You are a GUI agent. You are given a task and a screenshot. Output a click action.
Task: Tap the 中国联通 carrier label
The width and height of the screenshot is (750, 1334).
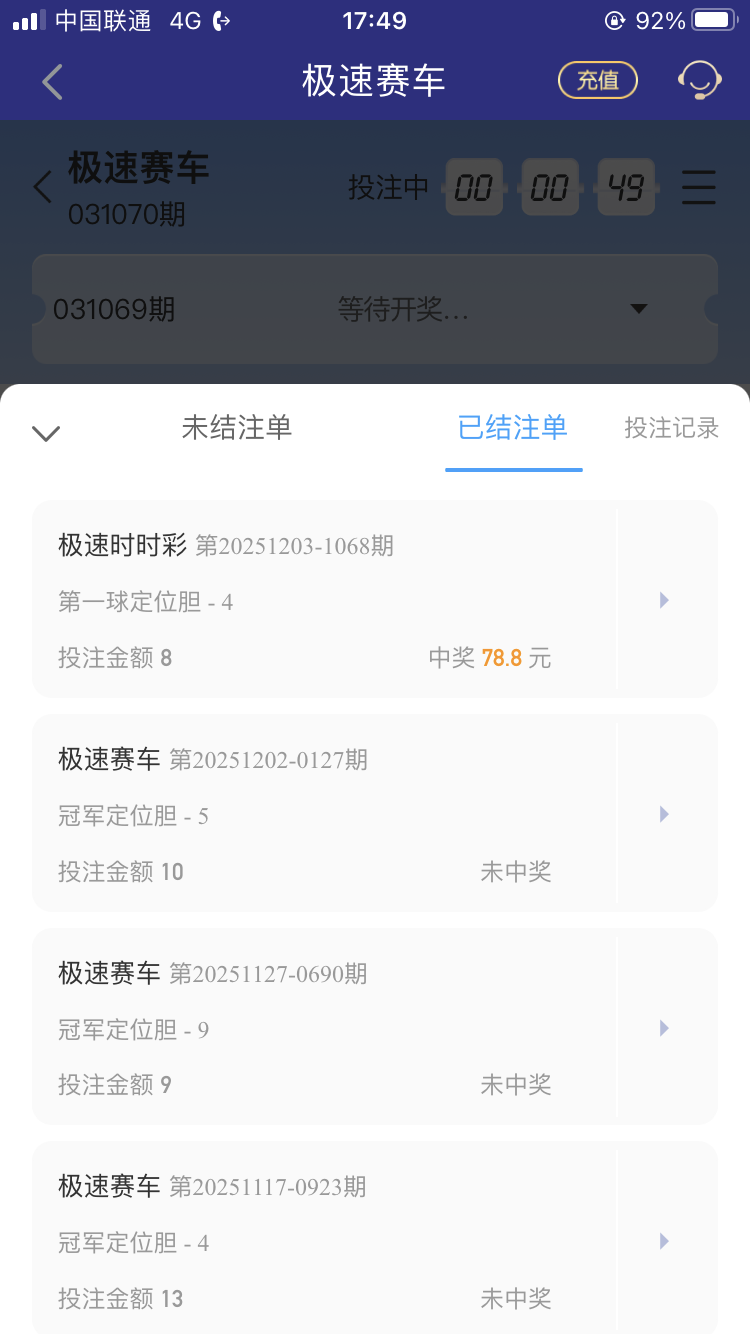point(100,18)
